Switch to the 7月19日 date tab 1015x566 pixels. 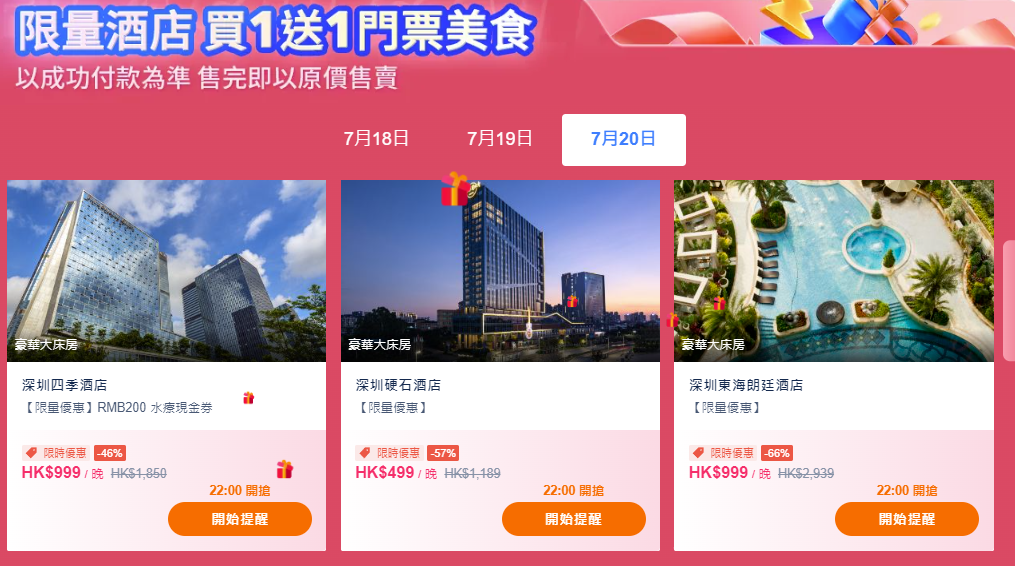500,139
